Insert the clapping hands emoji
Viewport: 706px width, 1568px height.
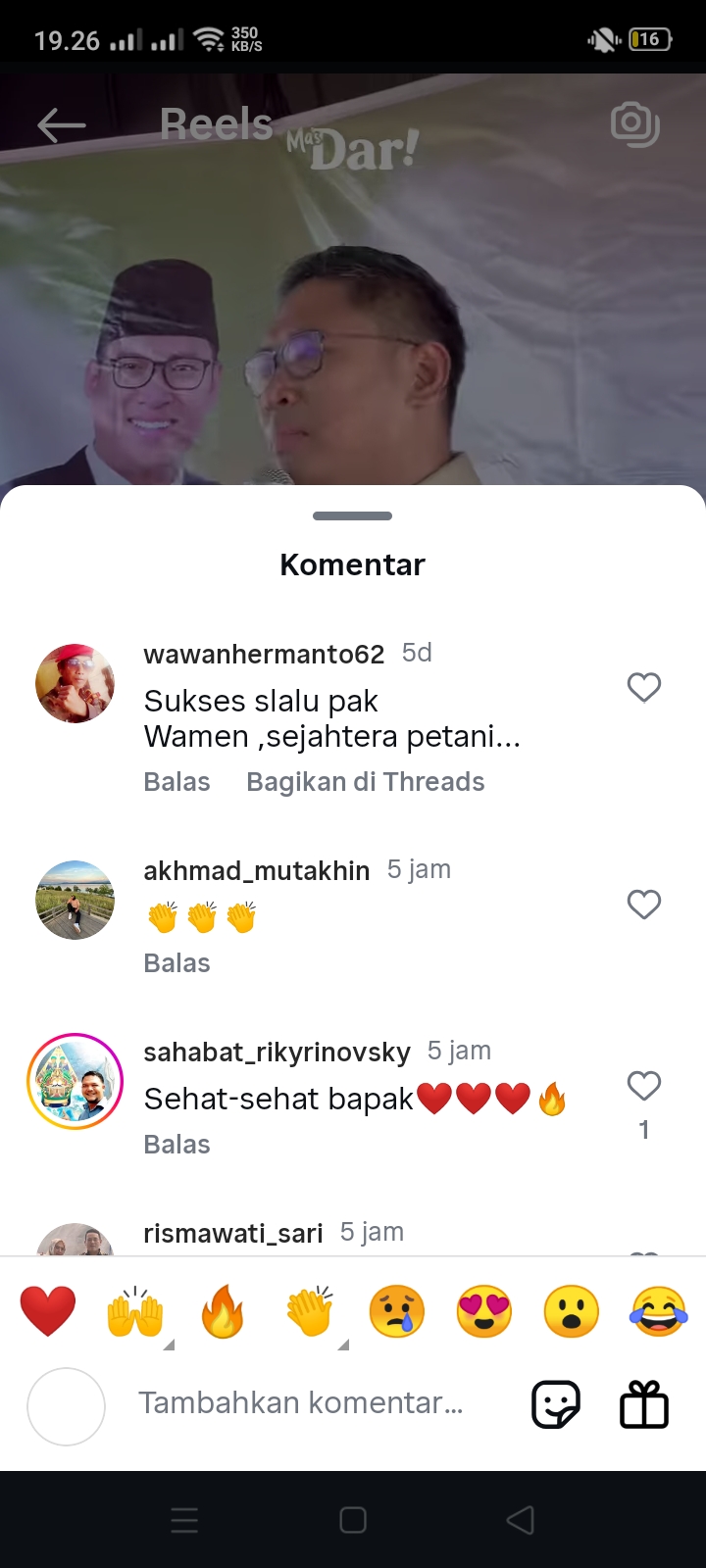[310, 1311]
